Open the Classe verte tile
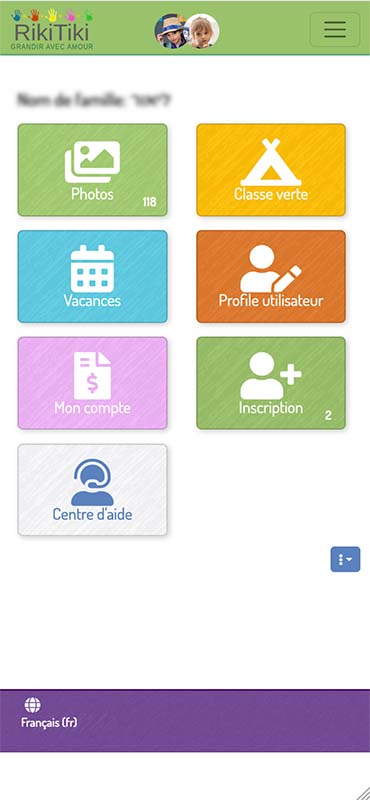Image resolution: width=370 pixels, height=800 pixels. point(271,170)
